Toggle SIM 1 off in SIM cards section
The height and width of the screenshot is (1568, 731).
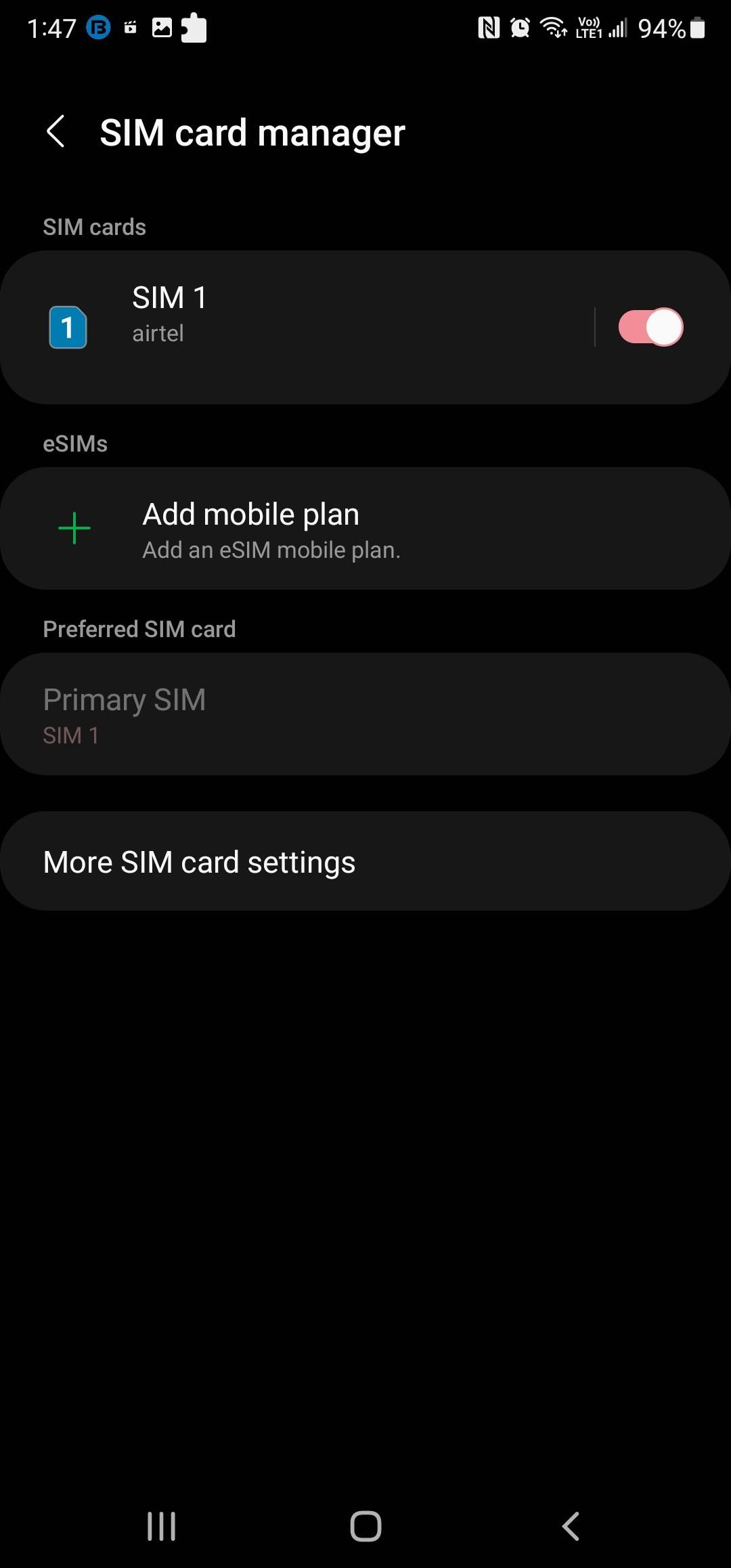(650, 327)
